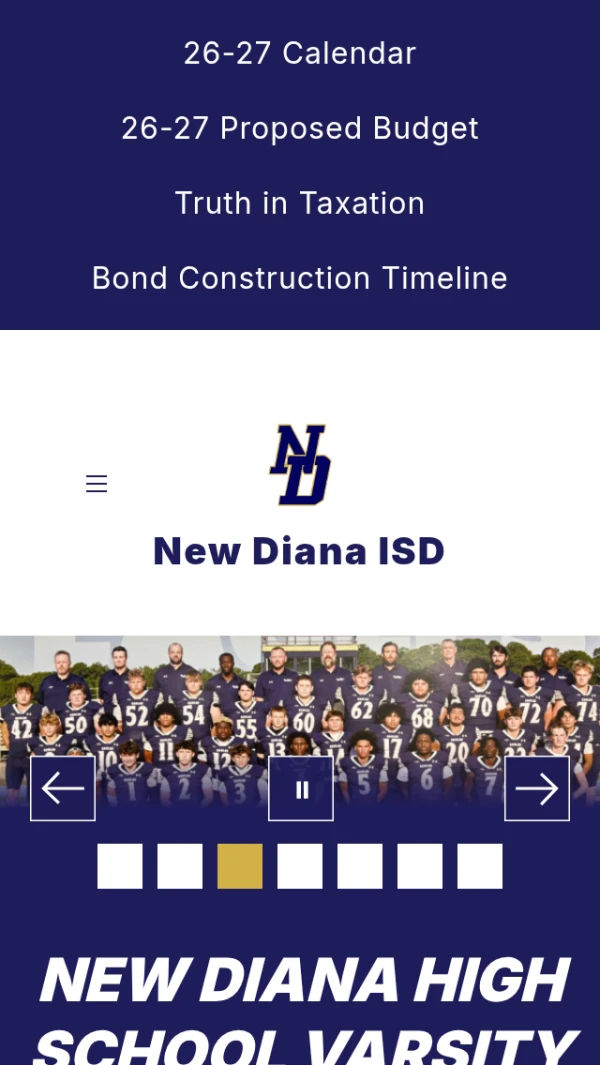
Task: Select the sixth slide indicator
Action: (420, 866)
